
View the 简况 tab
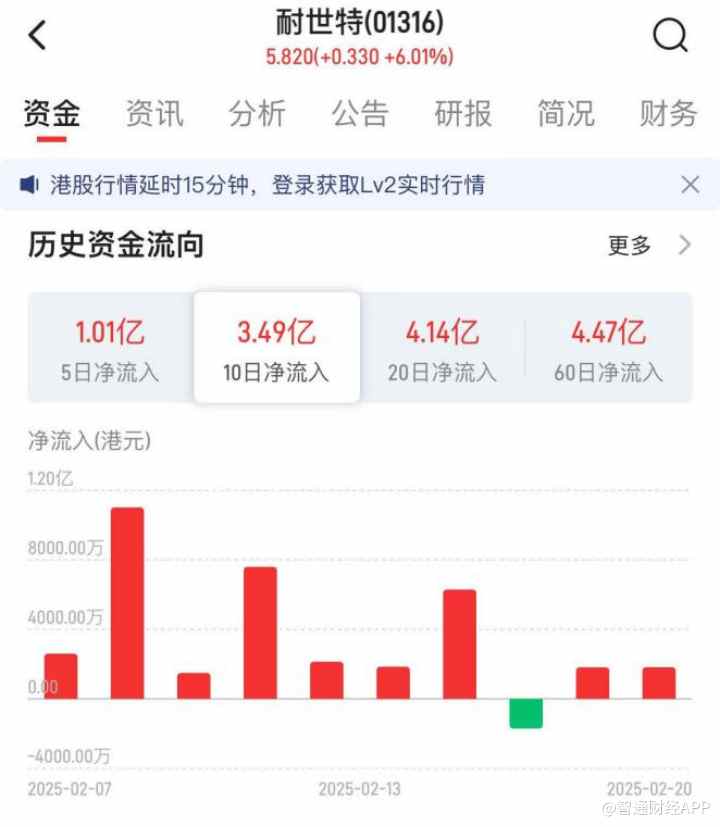565,114
